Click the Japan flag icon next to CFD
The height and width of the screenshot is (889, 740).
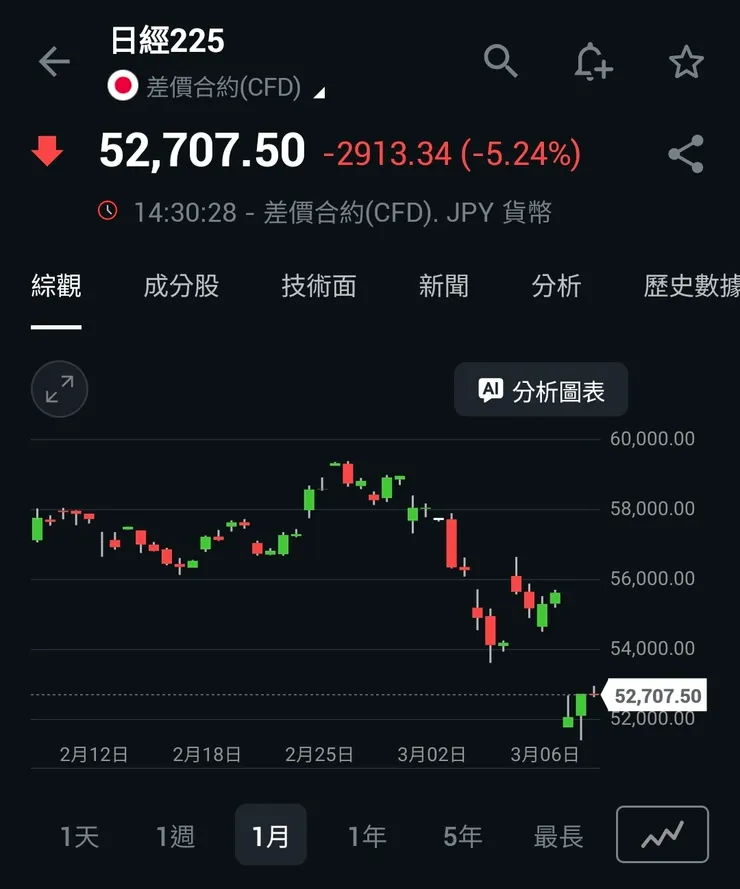coord(124,86)
